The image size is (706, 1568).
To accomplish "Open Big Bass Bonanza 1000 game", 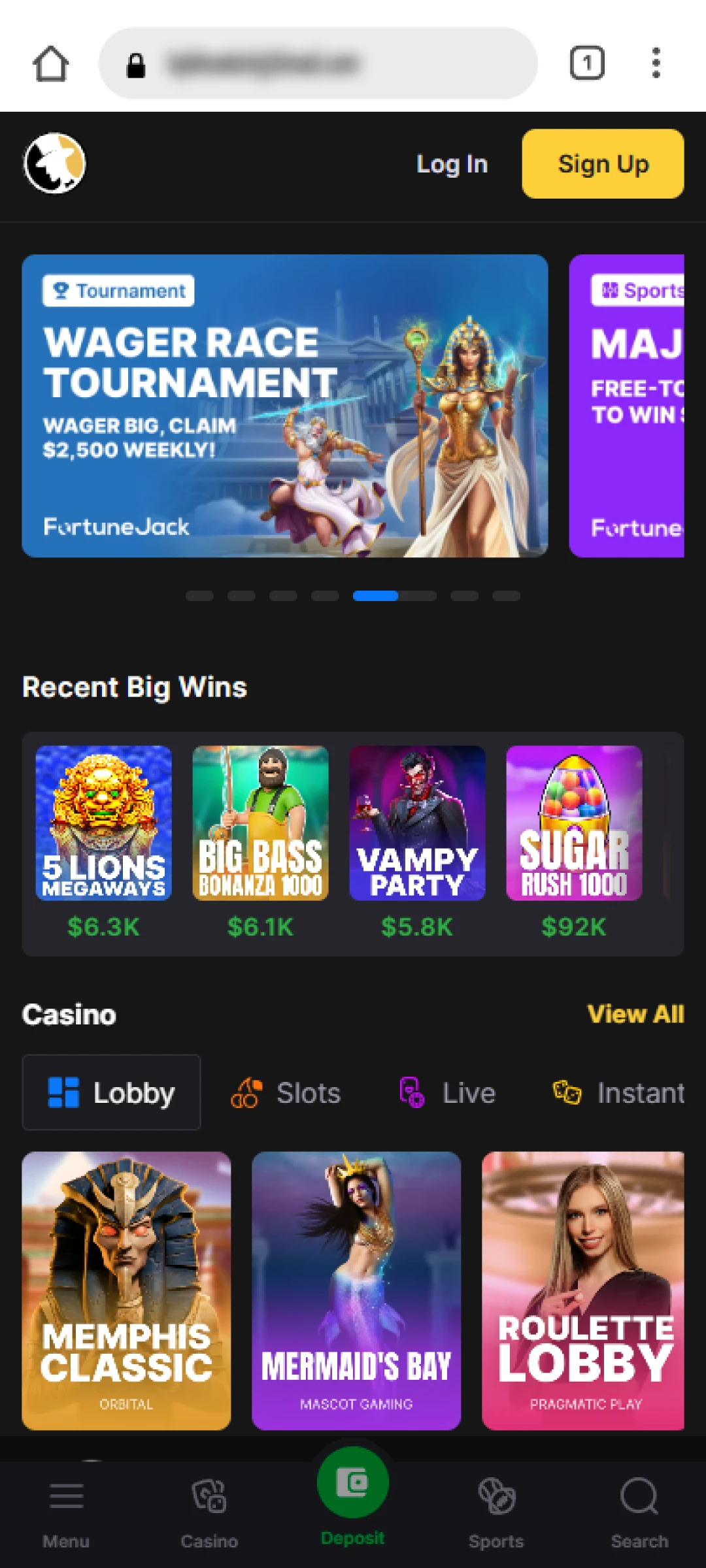I will pyautogui.click(x=260, y=823).
